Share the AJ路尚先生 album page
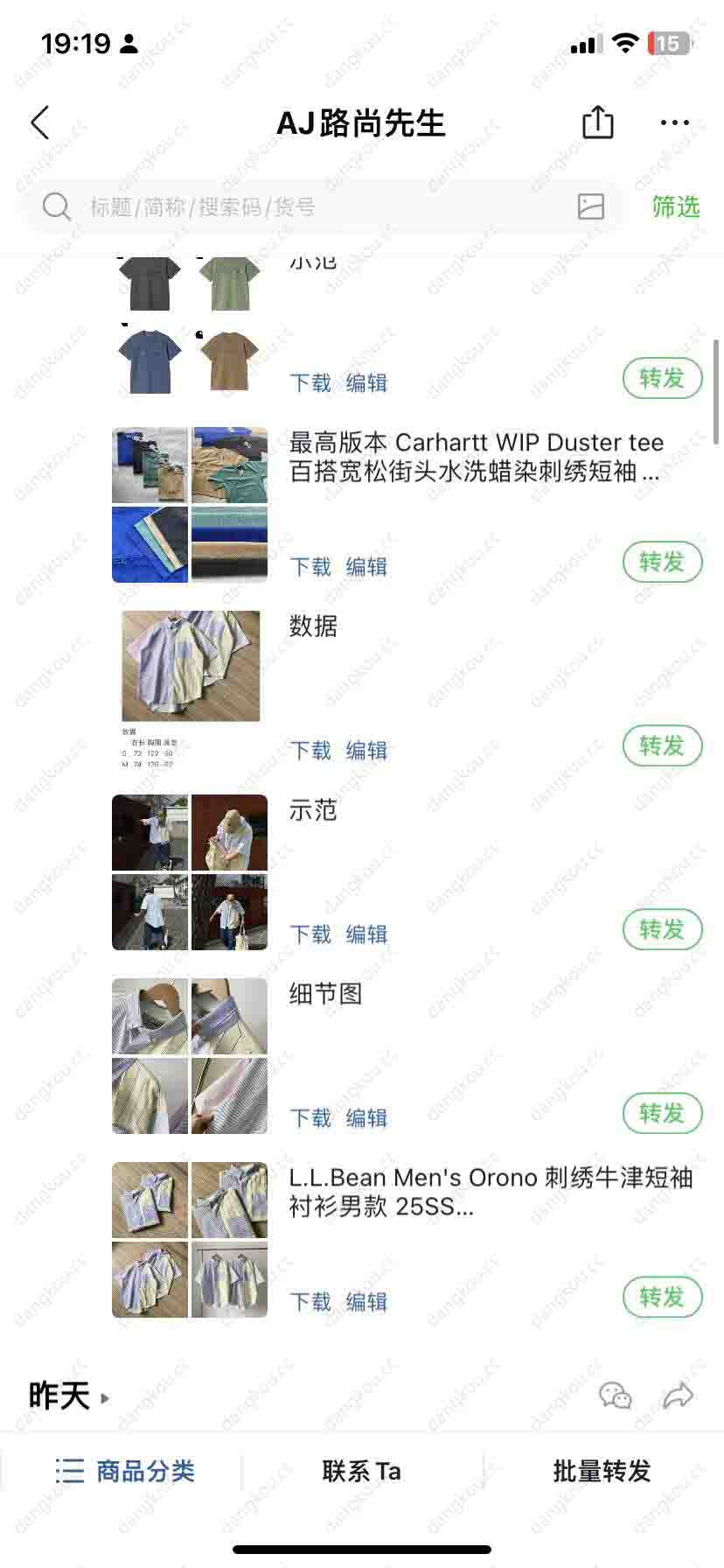 tap(598, 122)
